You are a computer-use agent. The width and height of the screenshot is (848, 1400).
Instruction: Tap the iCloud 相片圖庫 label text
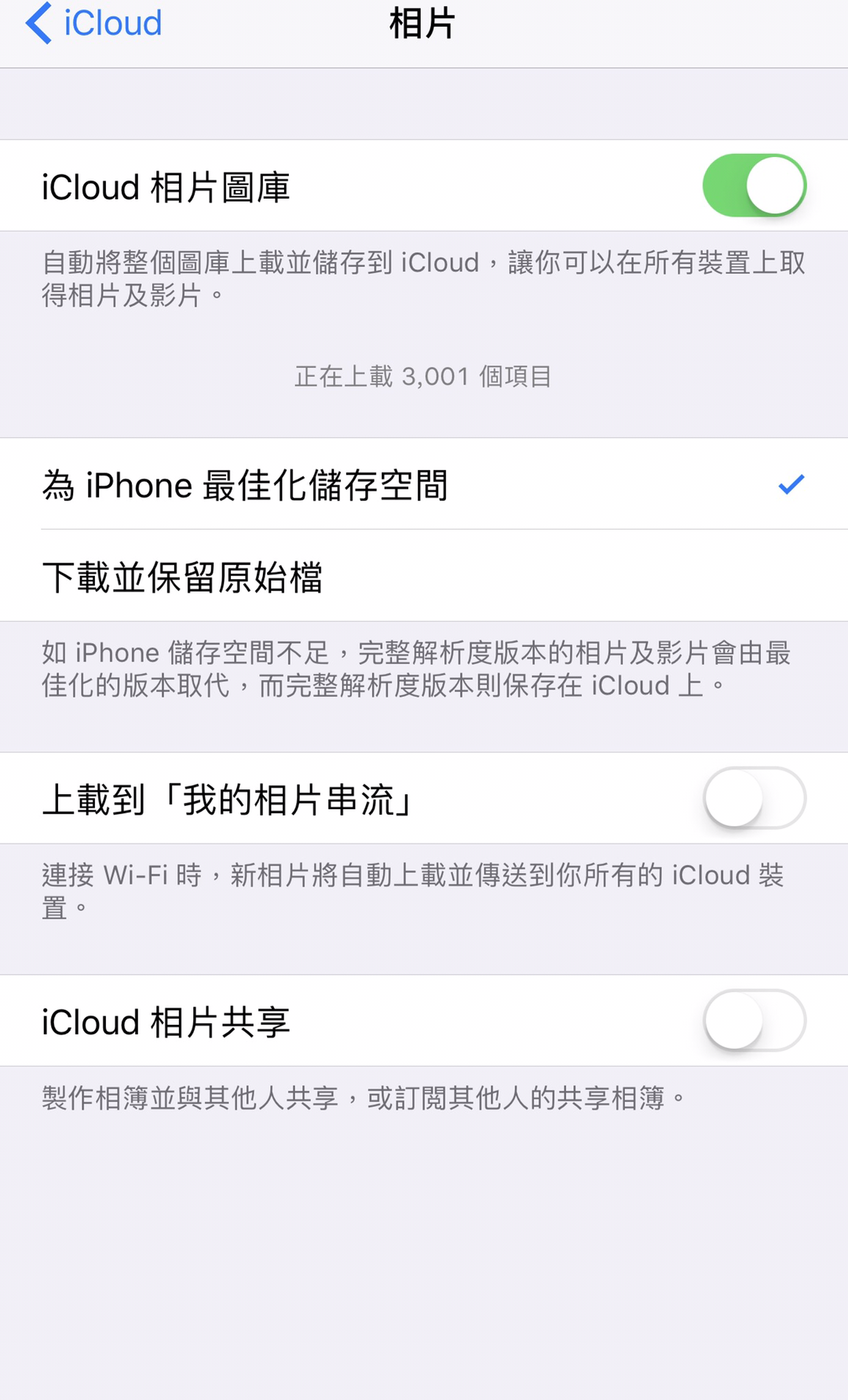[x=166, y=187]
